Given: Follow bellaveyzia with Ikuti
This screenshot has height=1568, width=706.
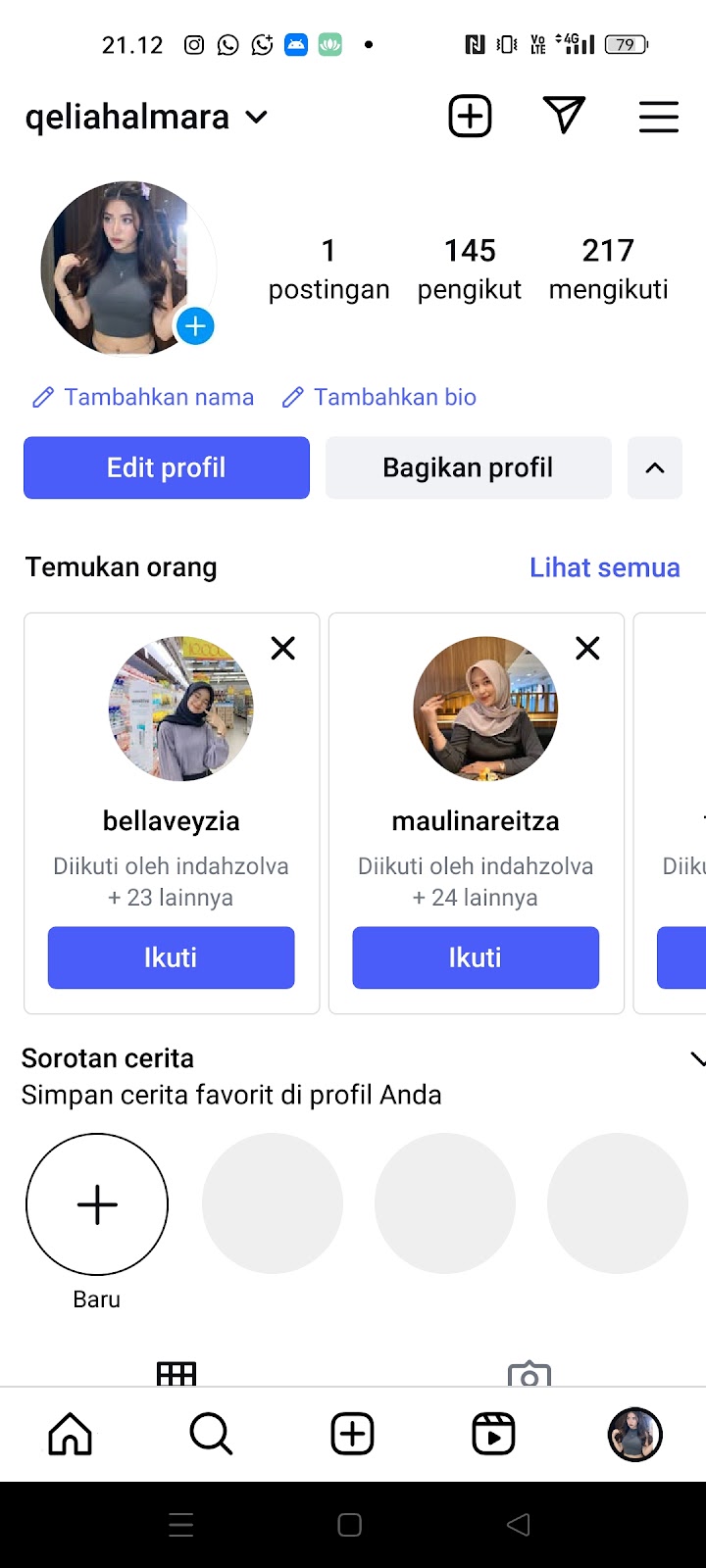Looking at the screenshot, I should pos(171,957).
